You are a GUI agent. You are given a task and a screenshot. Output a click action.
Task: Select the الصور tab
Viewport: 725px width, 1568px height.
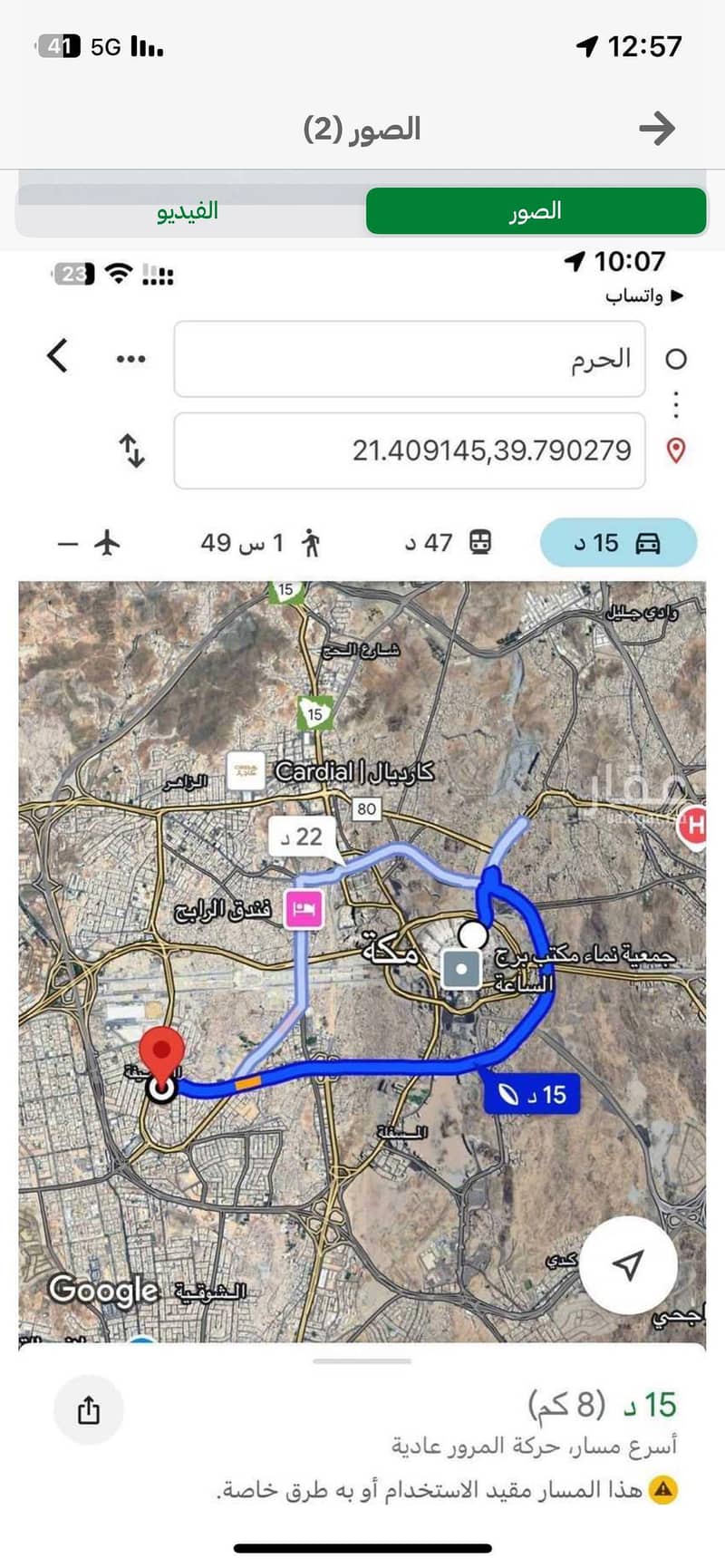pyautogui.click(x=536, y=211)
